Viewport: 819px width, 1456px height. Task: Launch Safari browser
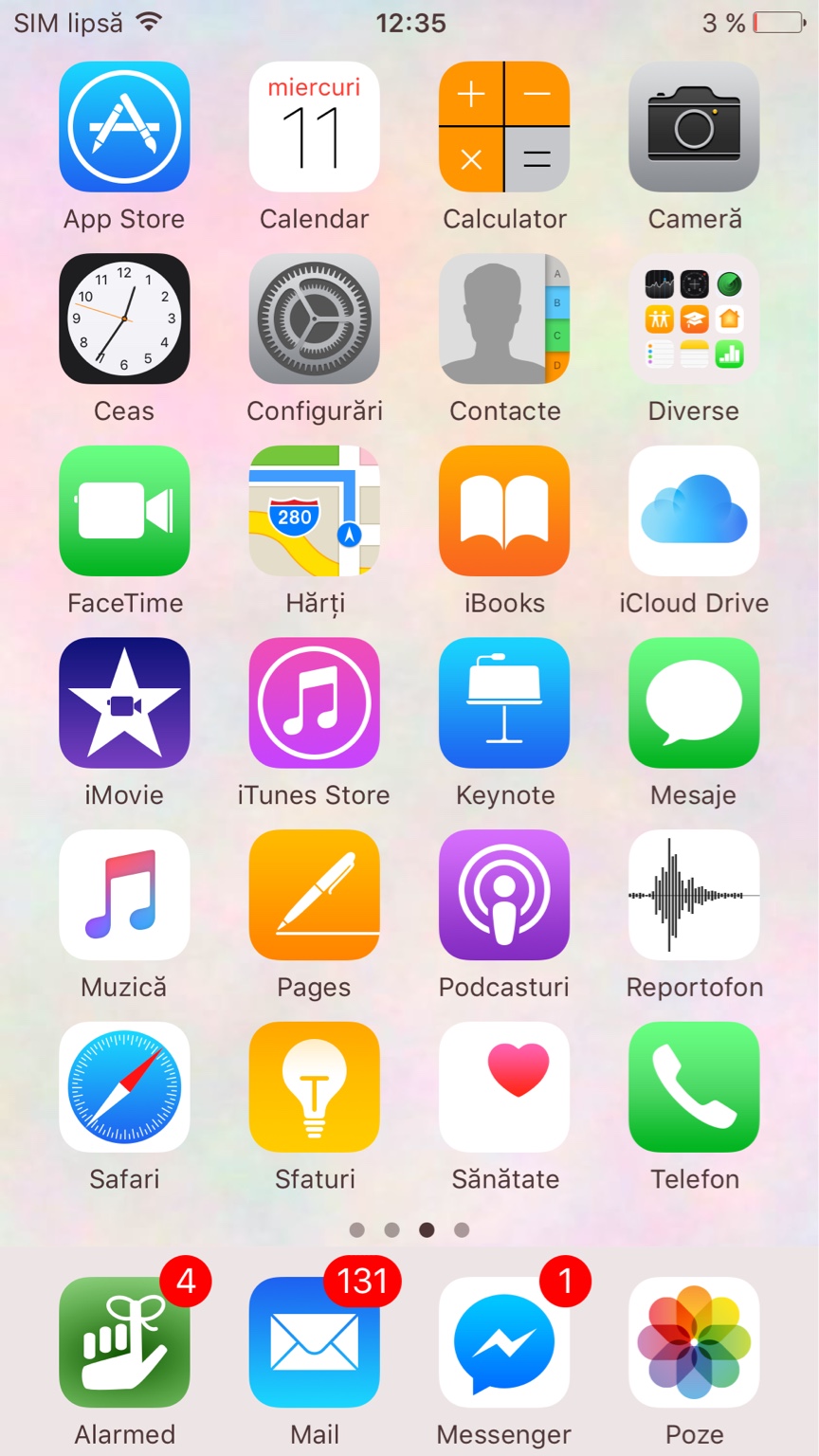(x=124, y=1087)
